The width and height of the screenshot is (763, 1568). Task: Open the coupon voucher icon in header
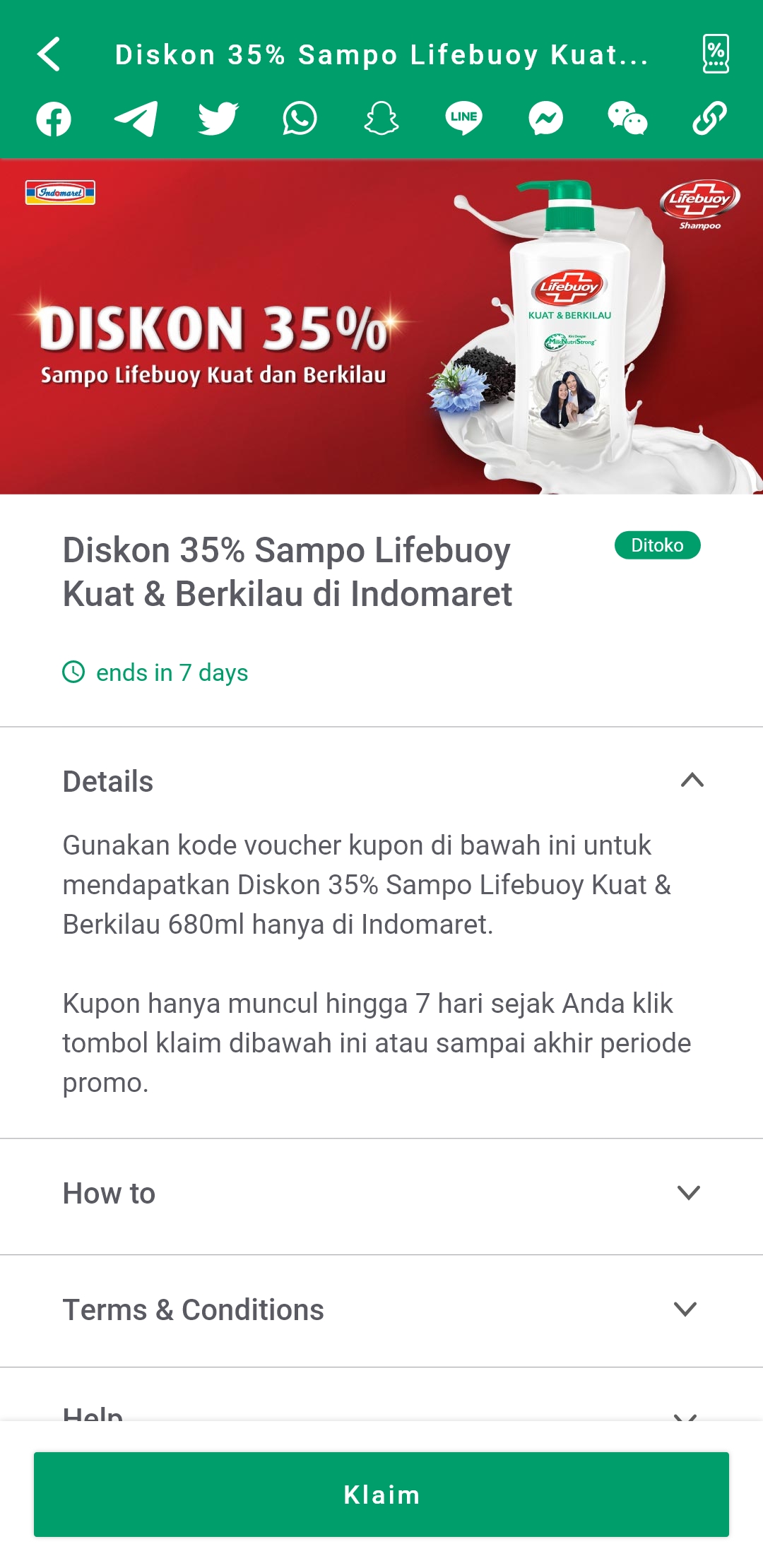716,54
